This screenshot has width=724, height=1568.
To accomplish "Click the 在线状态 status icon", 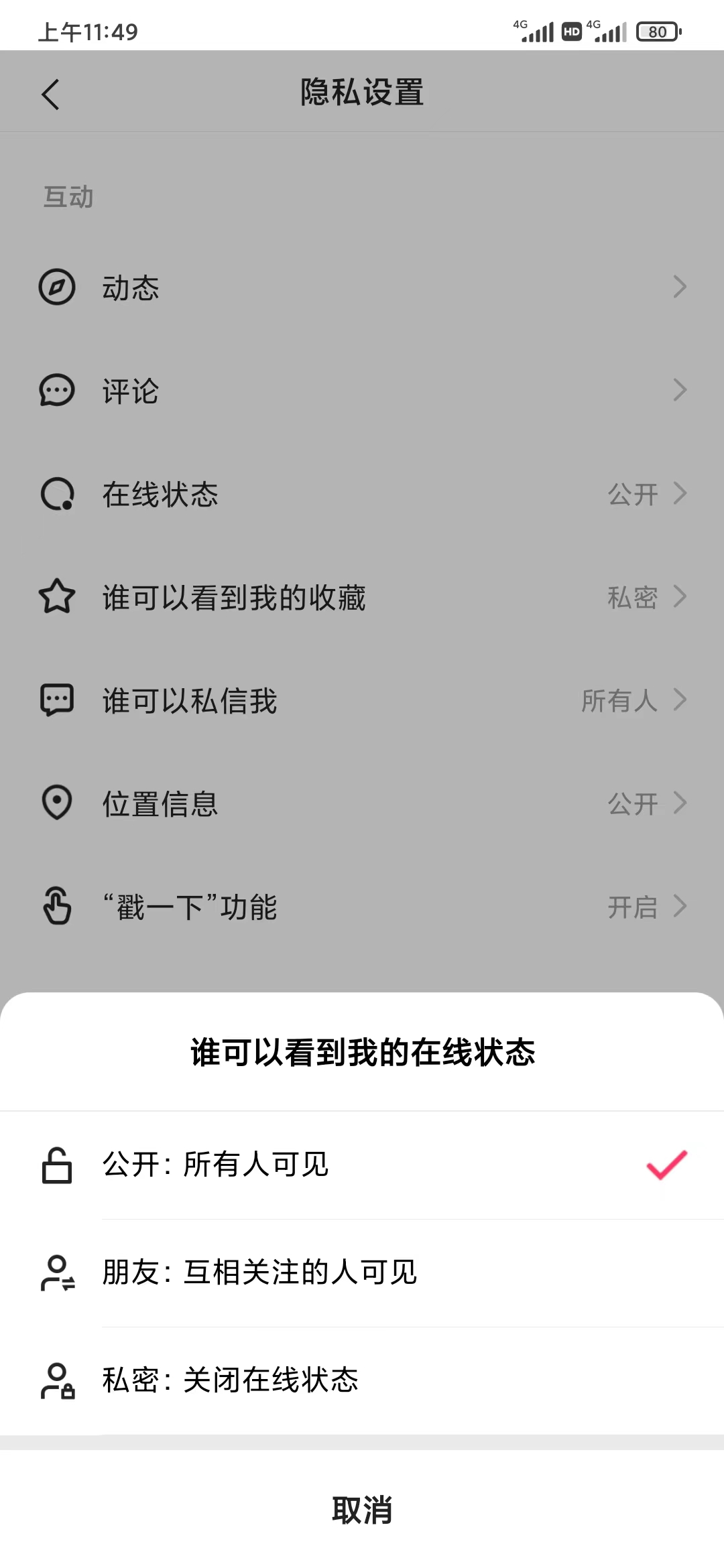I will [x=57, y=494].
